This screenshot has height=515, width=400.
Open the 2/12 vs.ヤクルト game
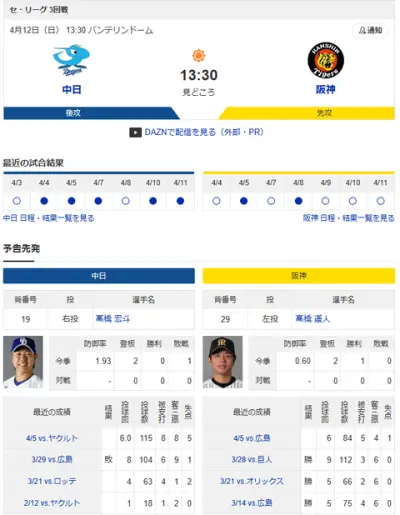tap(52, 503)
